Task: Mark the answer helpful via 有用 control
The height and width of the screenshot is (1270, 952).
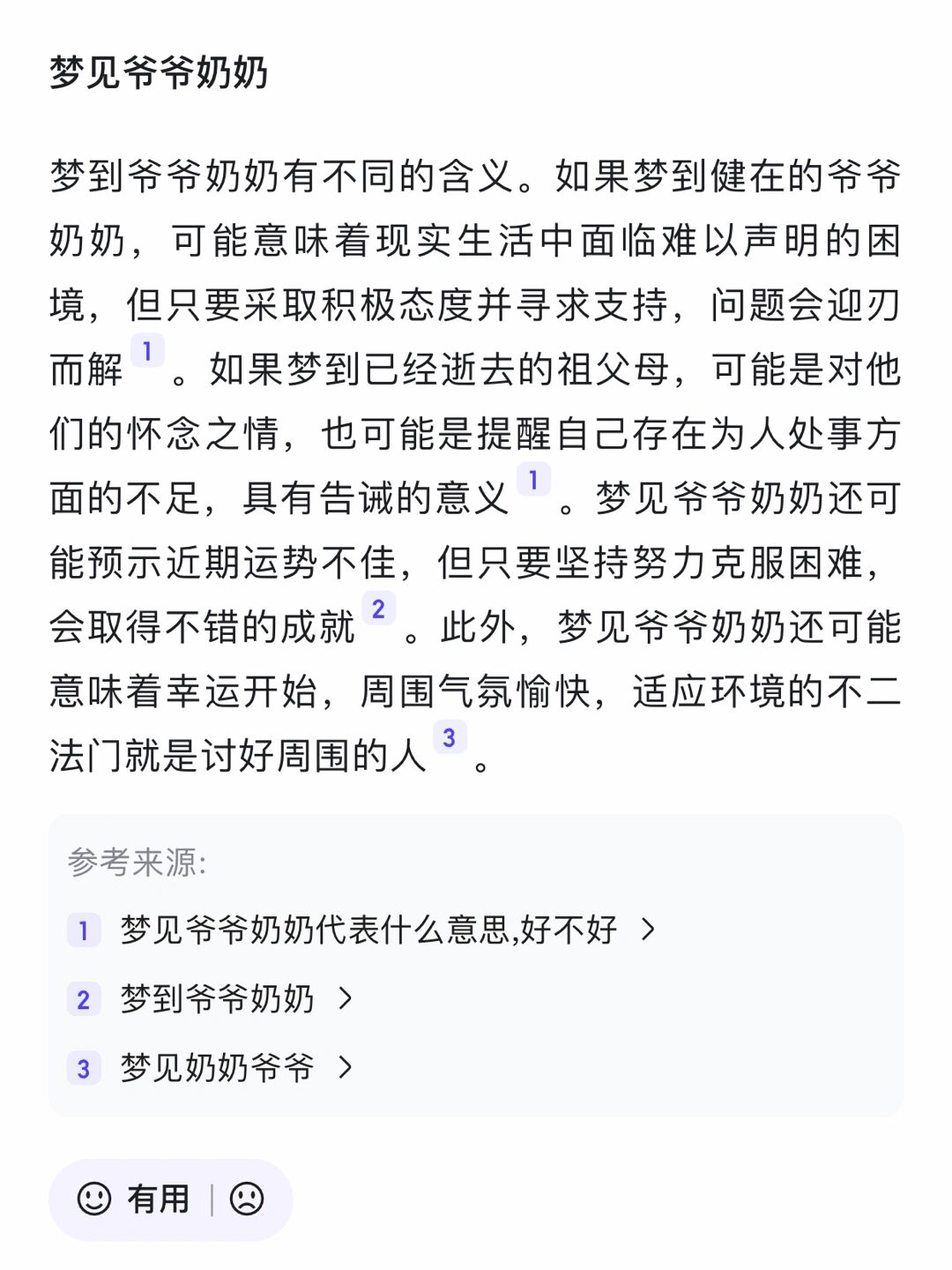Action: point(159,1199)
